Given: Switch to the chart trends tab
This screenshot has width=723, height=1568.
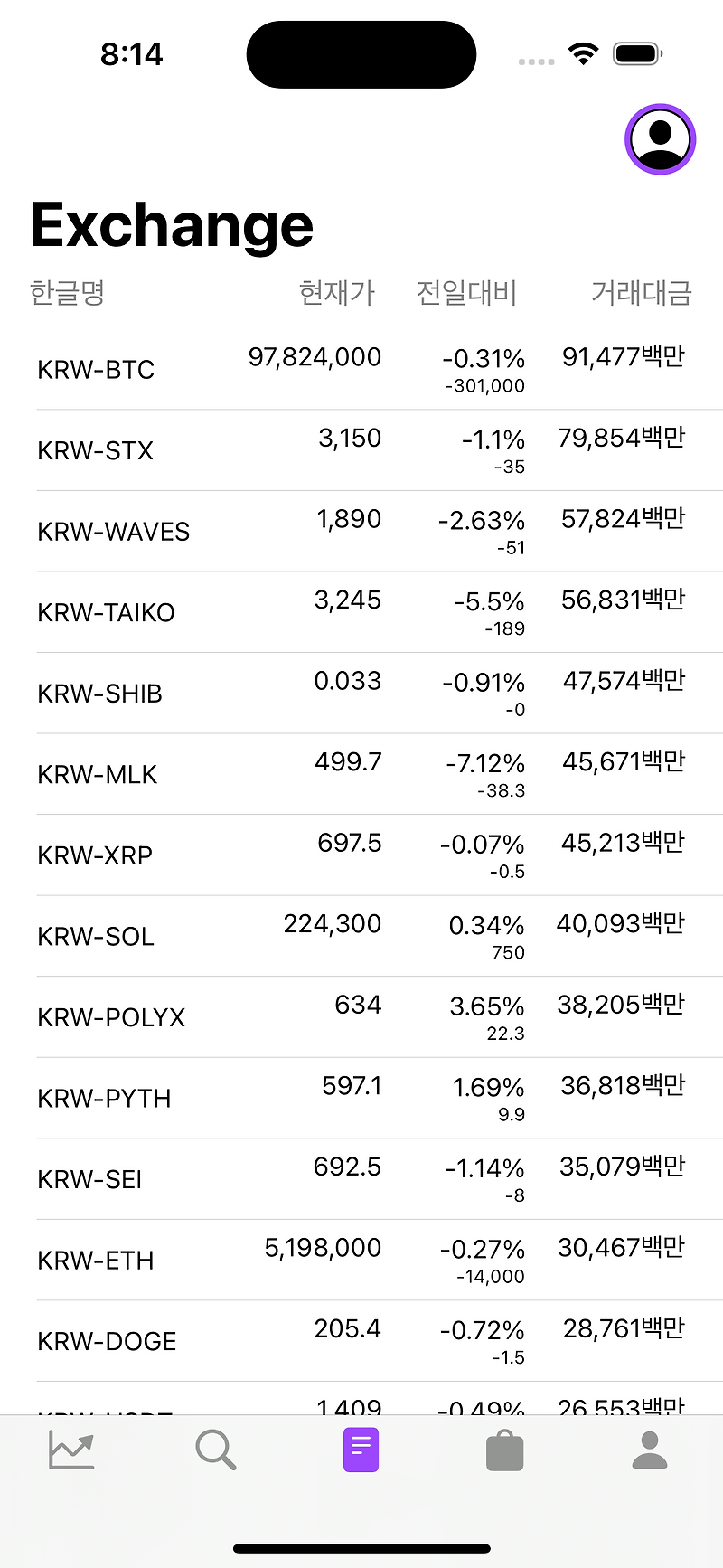Looking at the screenshot, I should coord(71,1450).
